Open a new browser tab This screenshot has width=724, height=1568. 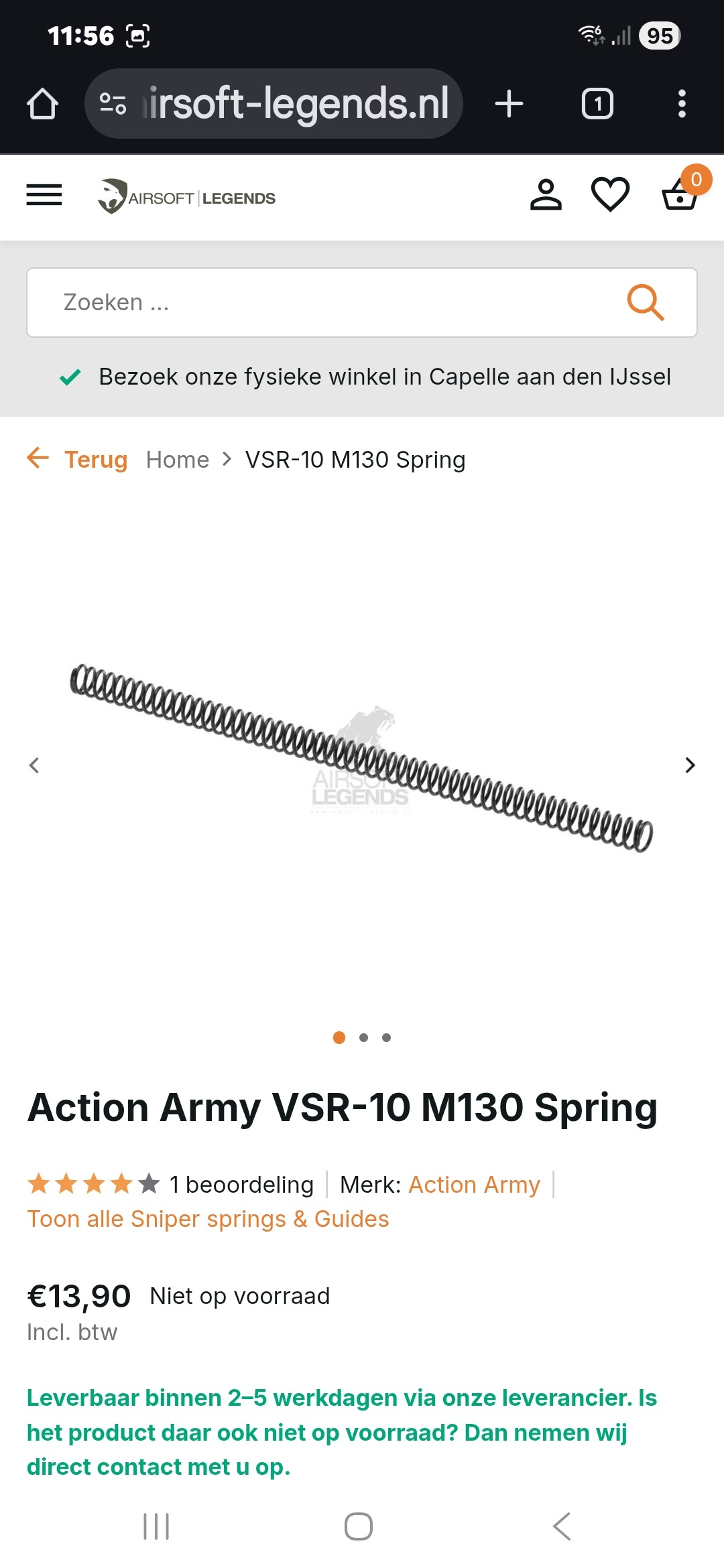pyautogui.click(x=509, y=104)
